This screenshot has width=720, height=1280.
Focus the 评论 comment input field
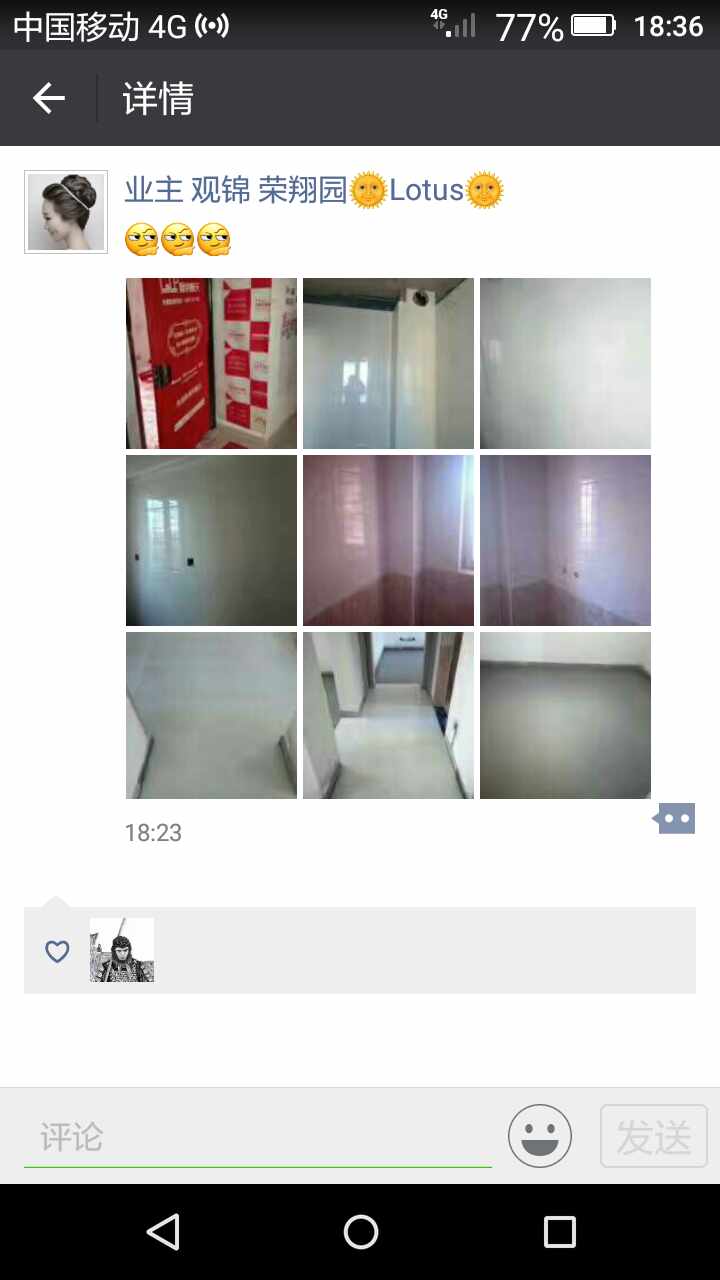coord(258,1137)
